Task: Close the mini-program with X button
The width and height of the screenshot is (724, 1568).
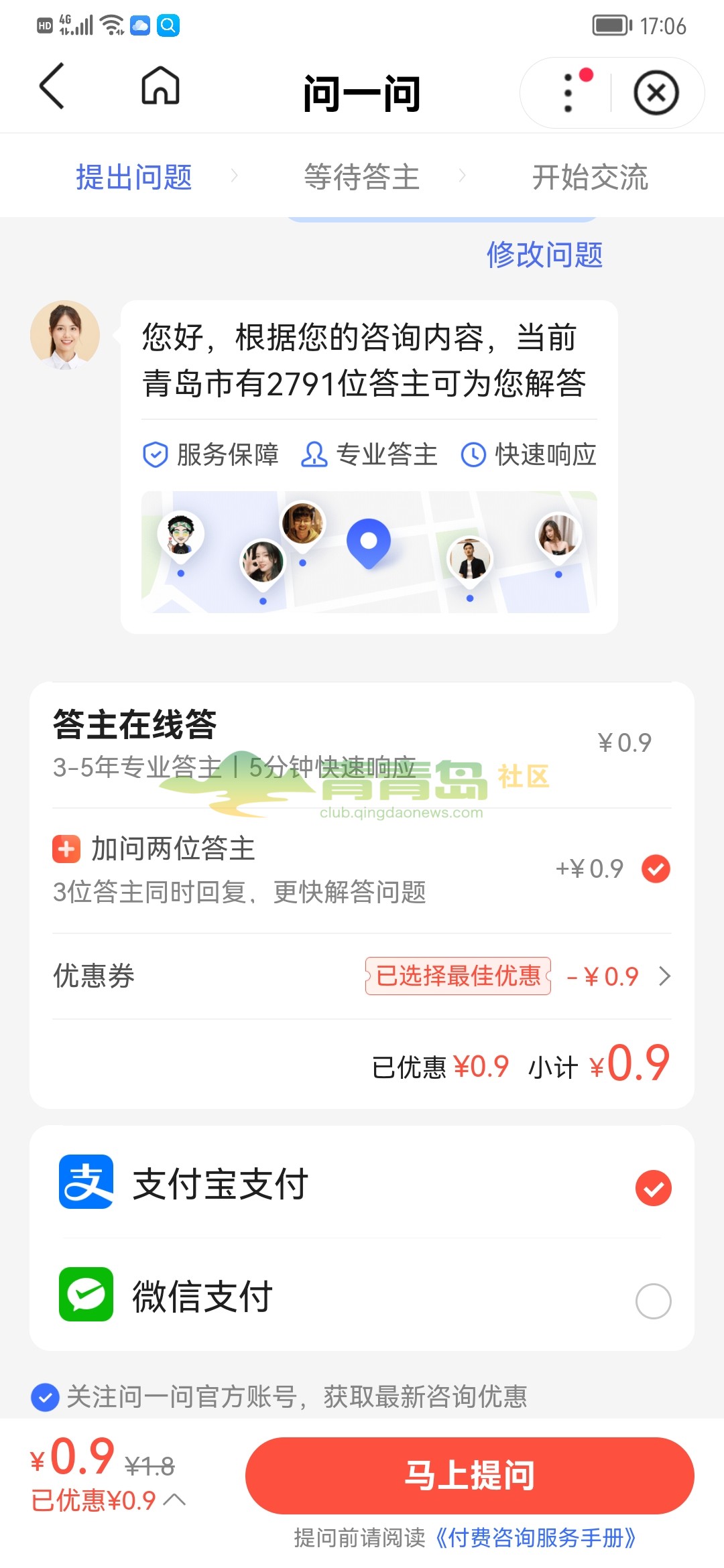Action: [x=656, y=92]
